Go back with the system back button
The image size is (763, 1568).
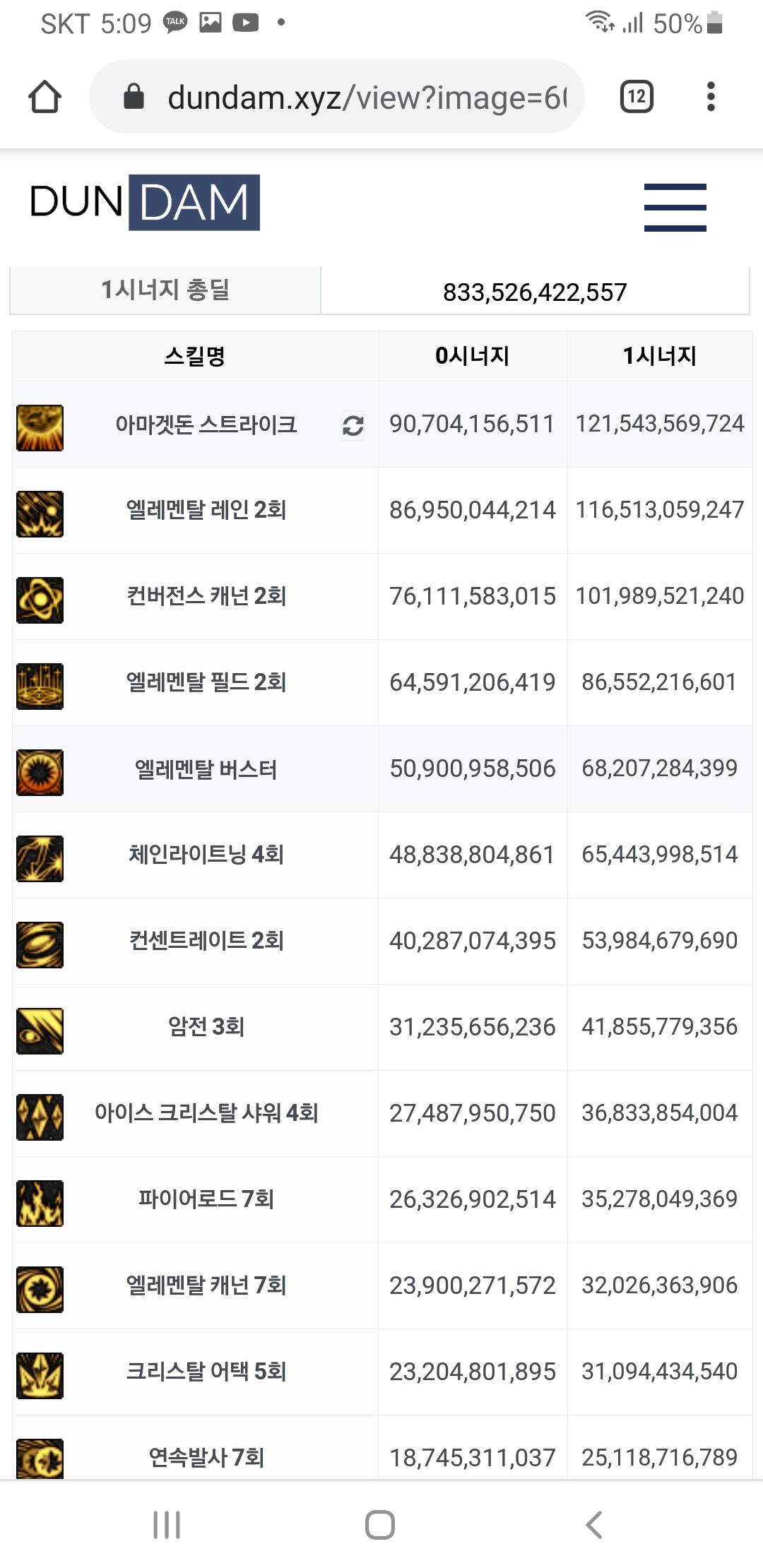tap(593, 1524)
